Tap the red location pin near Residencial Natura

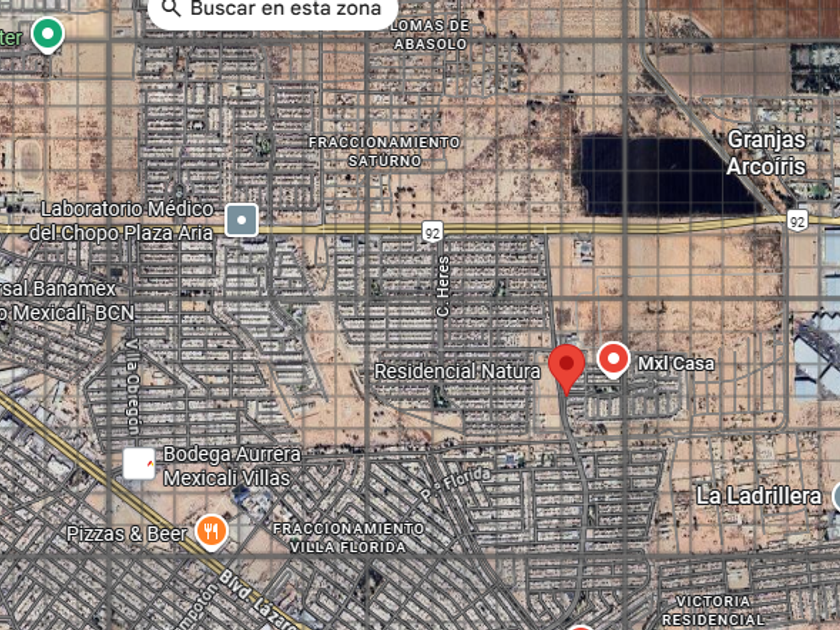click(x=567, y=367)
